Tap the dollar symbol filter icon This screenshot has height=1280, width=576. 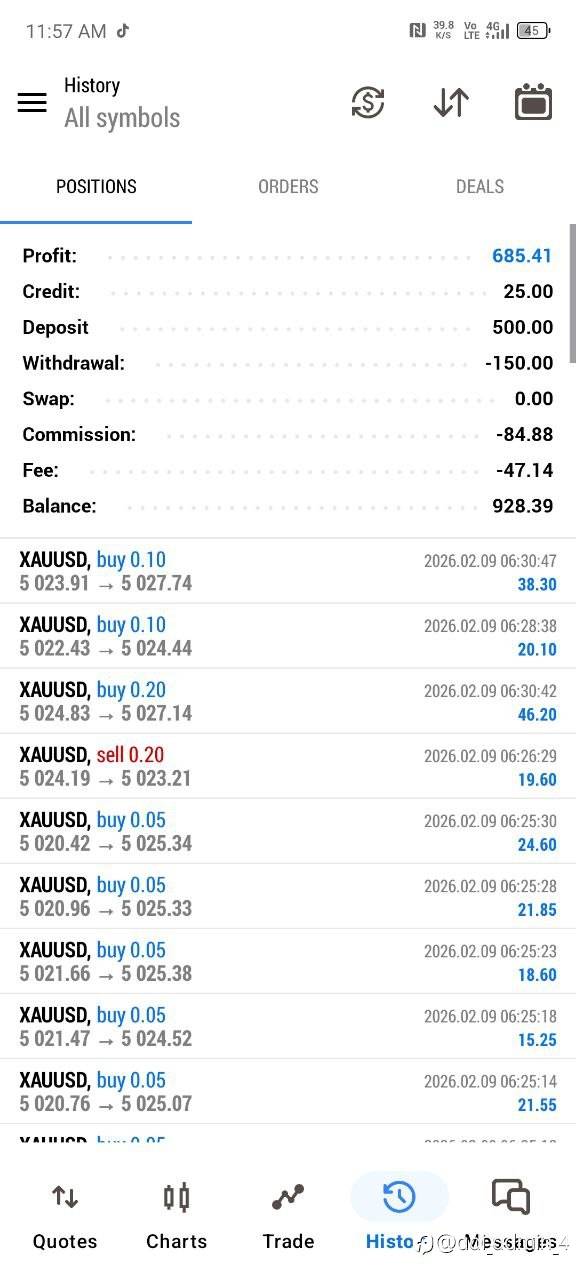[368, 102]
